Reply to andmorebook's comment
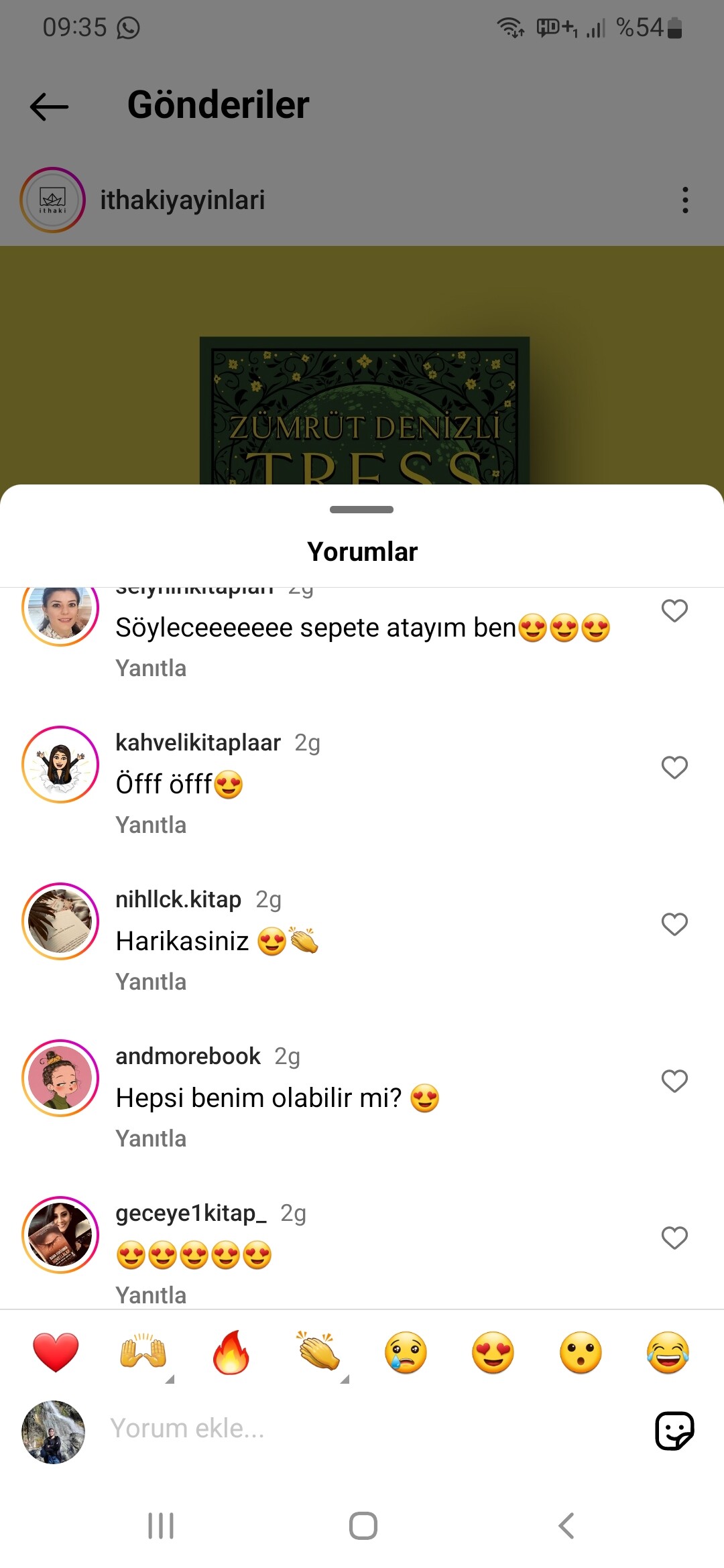 [x=151, y=1138]
